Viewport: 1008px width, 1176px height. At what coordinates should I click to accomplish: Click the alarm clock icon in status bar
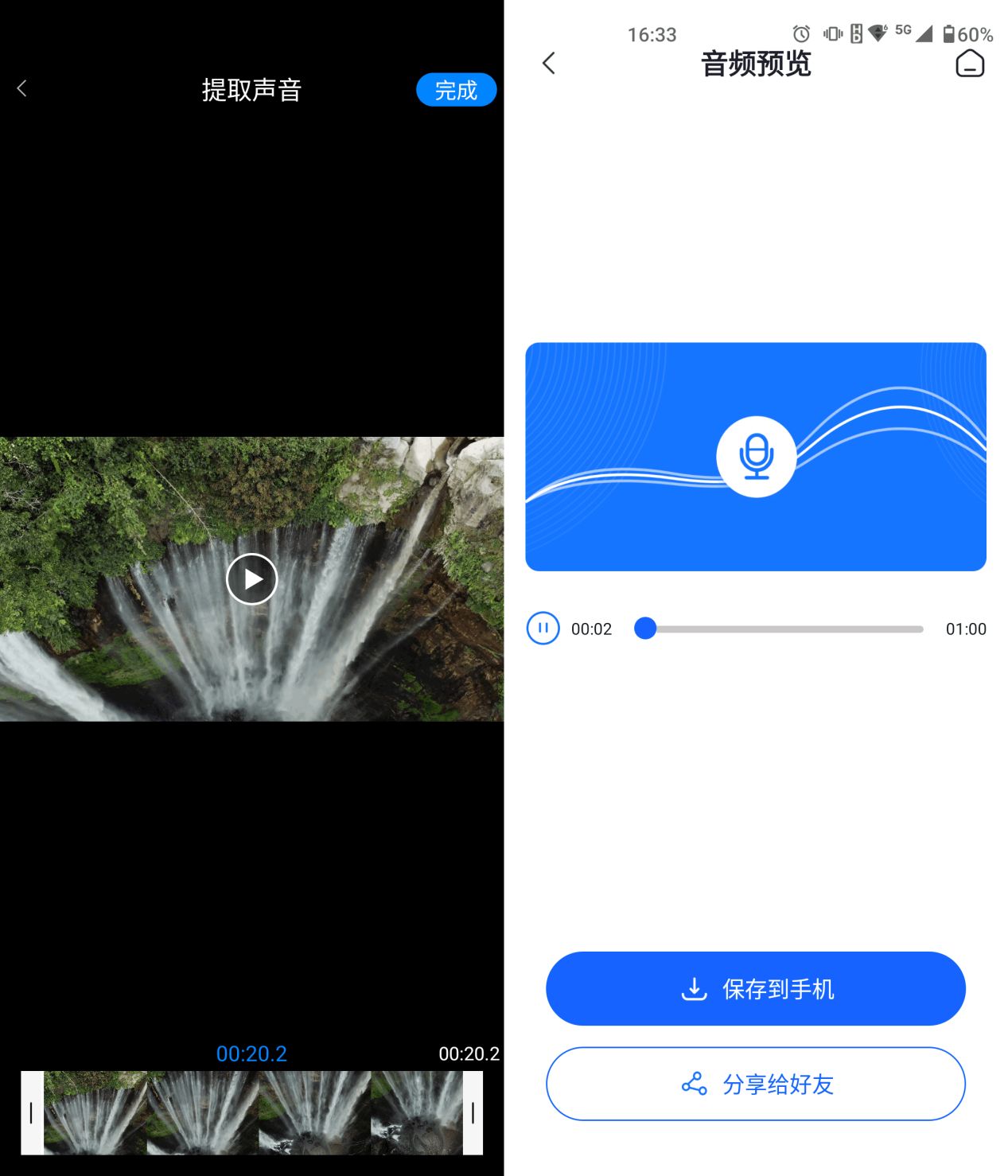click(799, 34)
